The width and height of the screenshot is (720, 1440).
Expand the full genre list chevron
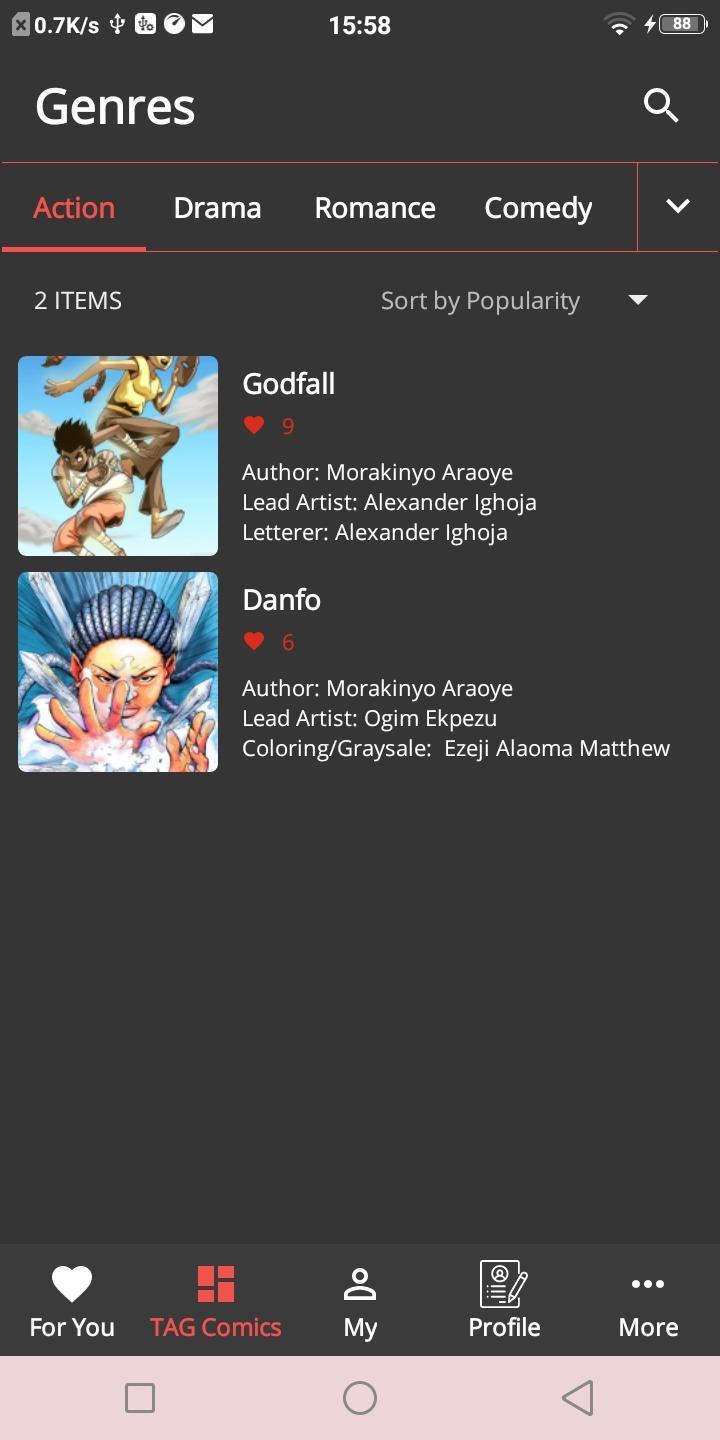click(x=678, y=207)
